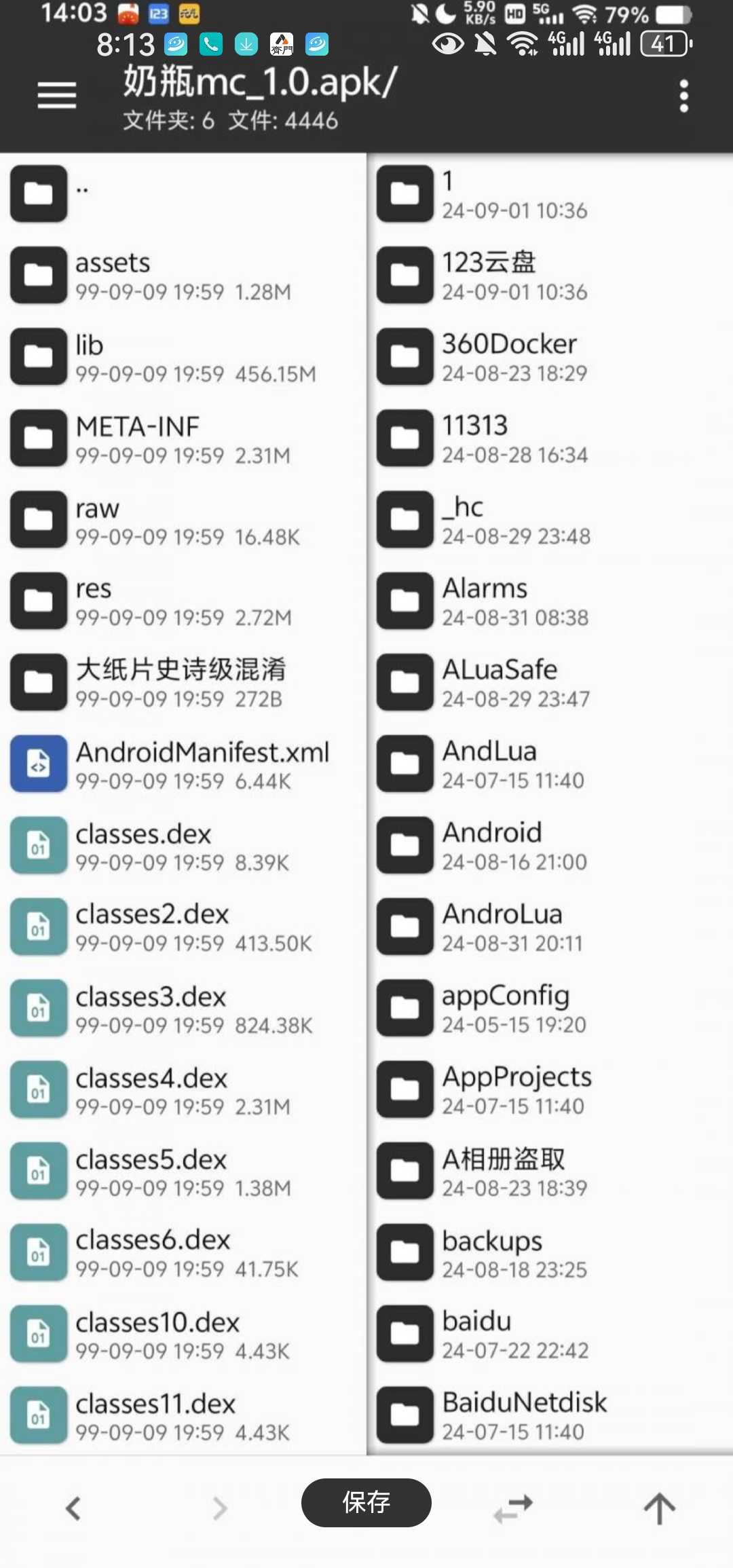Open the Android folder in right pane
The image size is (733, 1568).
tap(548, 846)
